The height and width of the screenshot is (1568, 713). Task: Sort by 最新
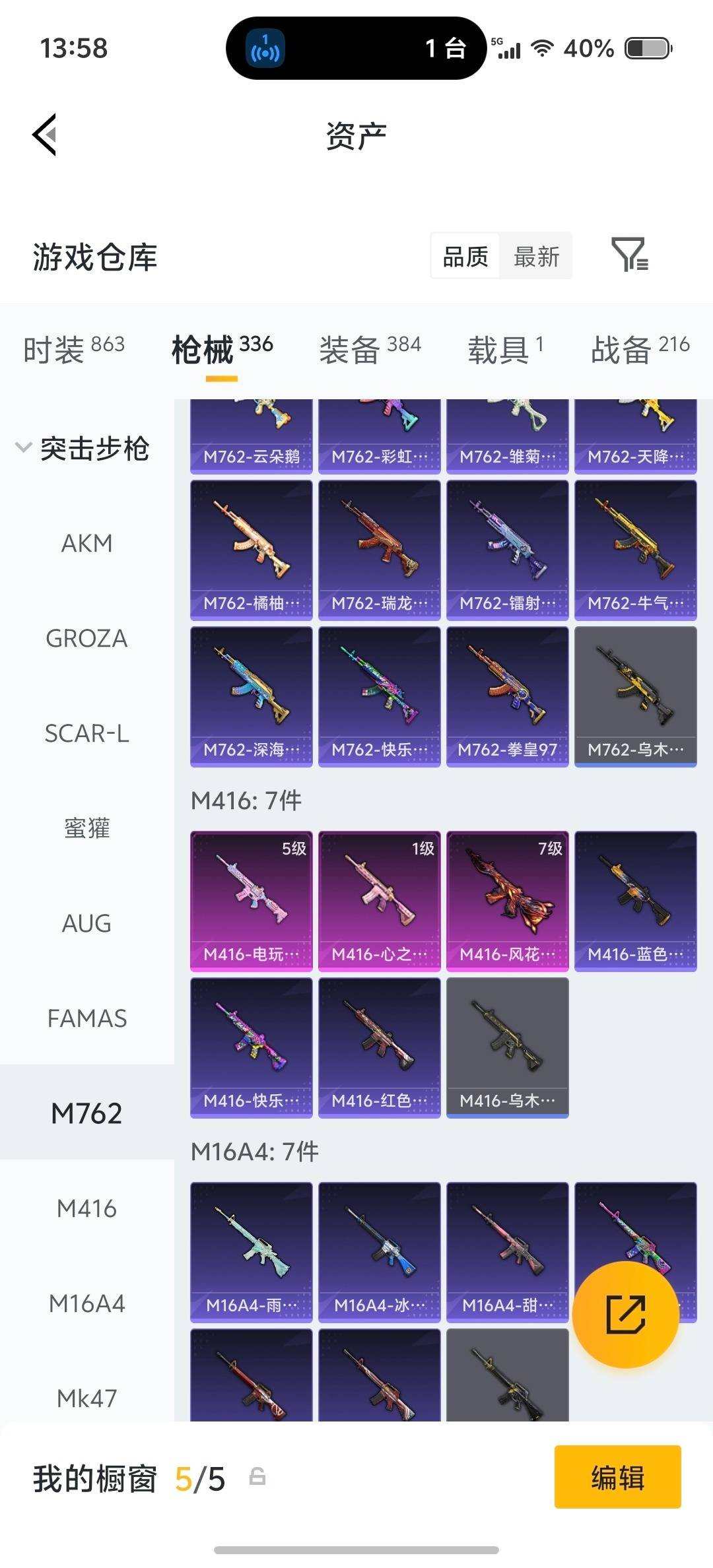(536, 256)
